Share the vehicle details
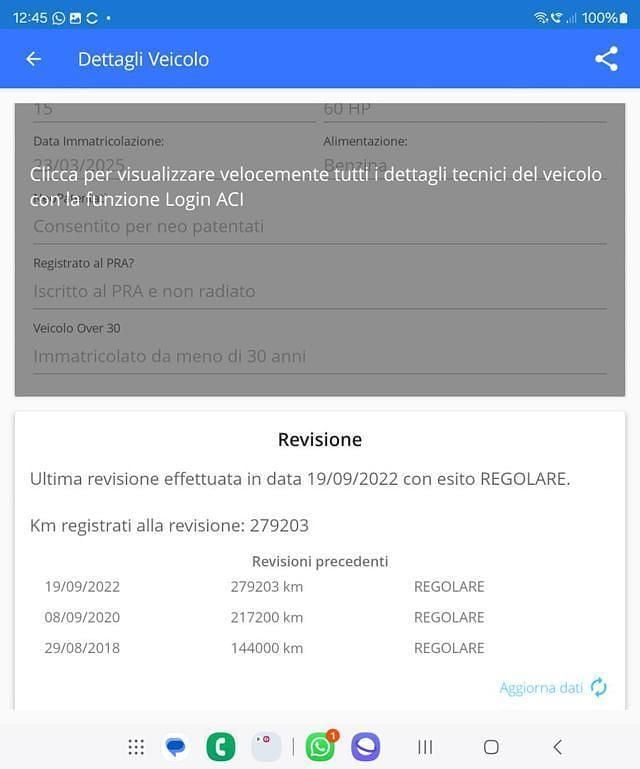 [x=606, y=59]
